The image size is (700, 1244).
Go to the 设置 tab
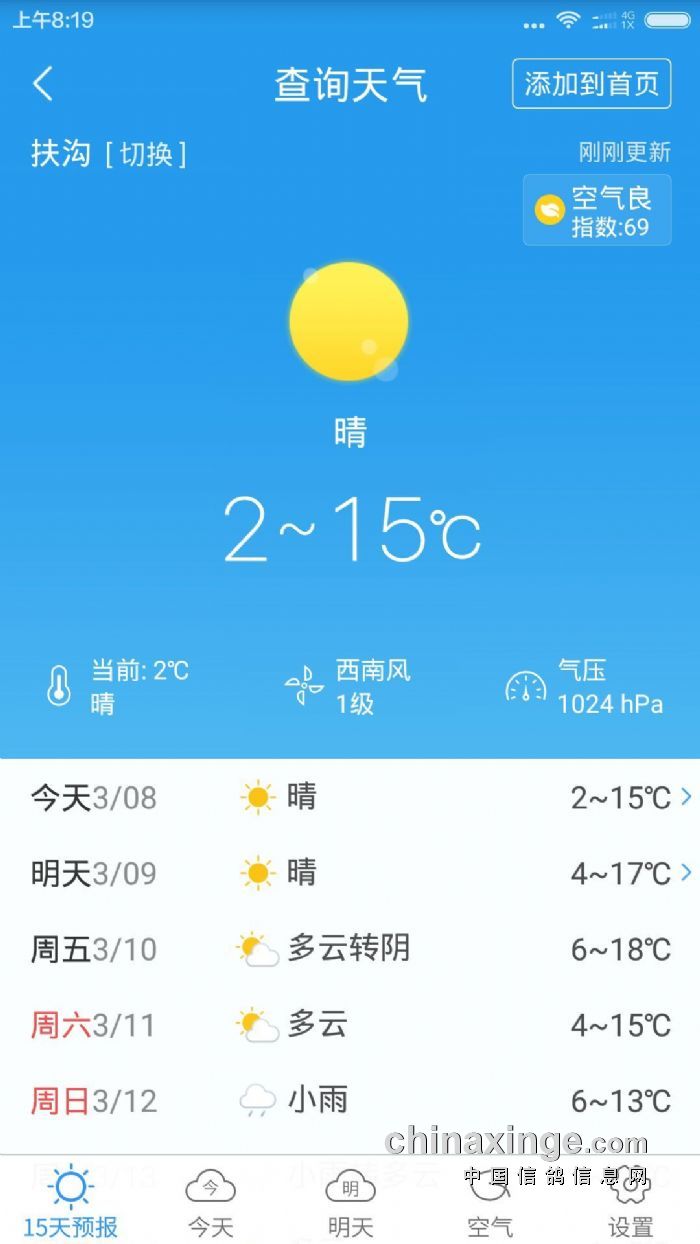pyautogui.click(x=630, y=1200)
